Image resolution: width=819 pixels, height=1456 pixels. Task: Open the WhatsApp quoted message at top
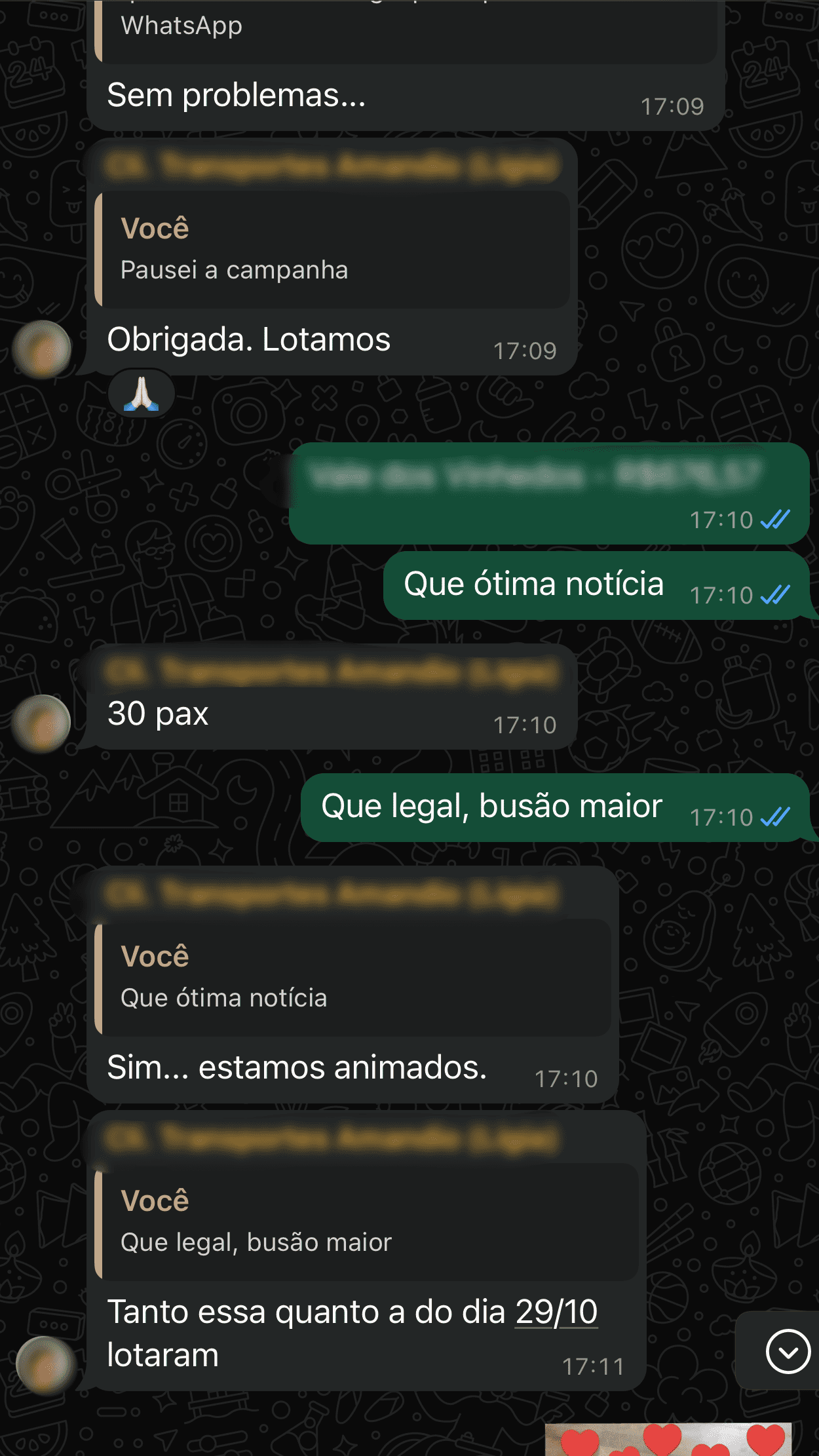406,29
